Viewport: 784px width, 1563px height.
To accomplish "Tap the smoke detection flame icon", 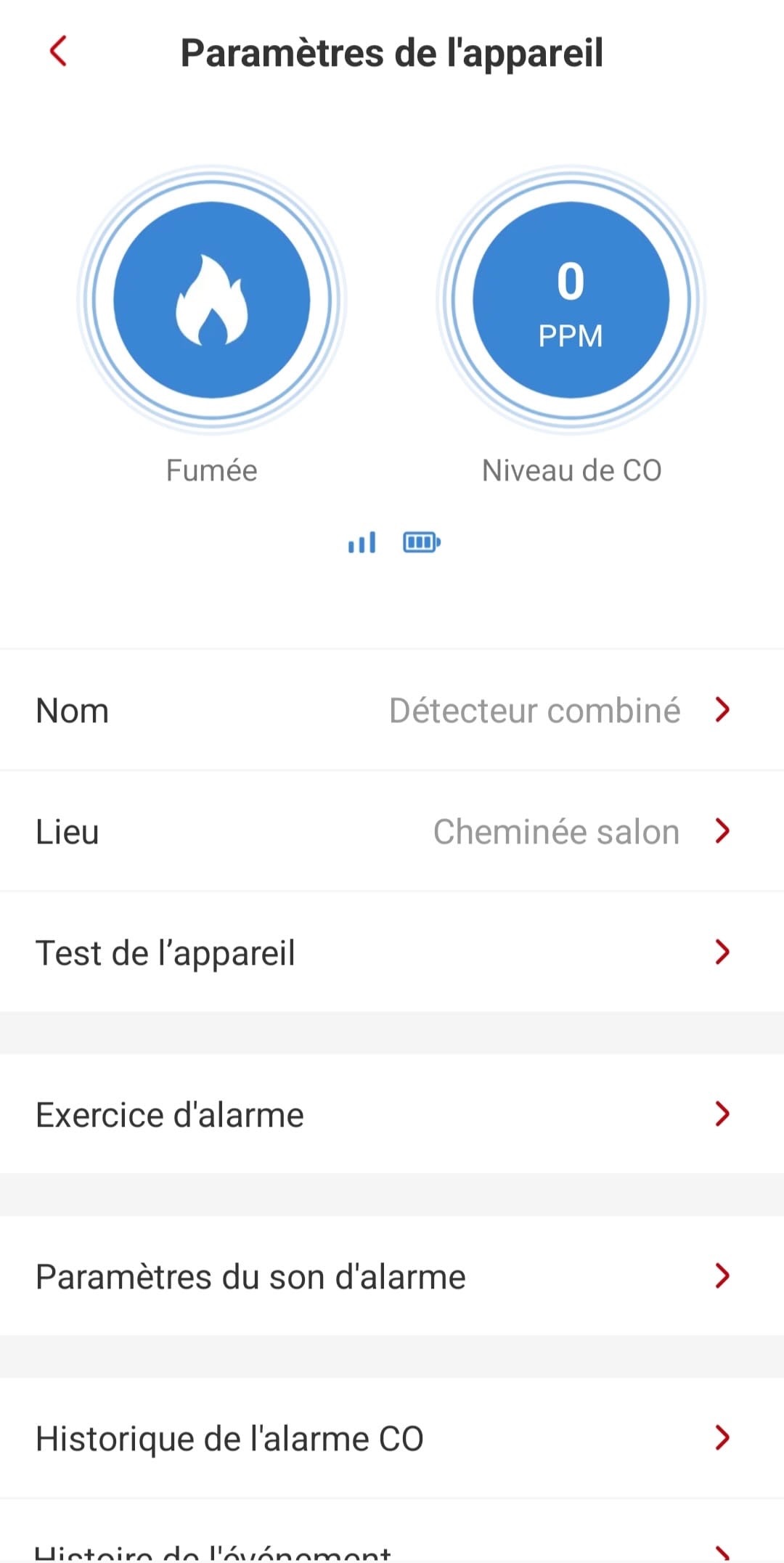I will point(211,300).
